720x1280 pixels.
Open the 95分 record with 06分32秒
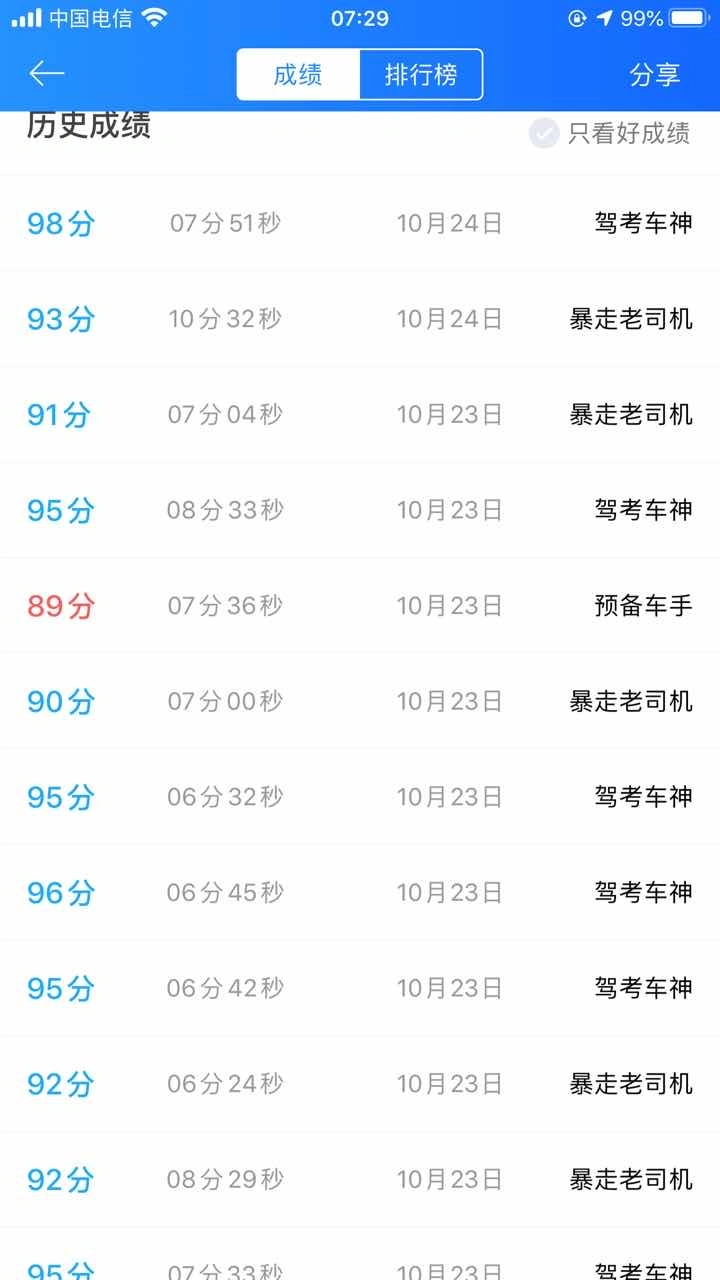click(360, 797)
